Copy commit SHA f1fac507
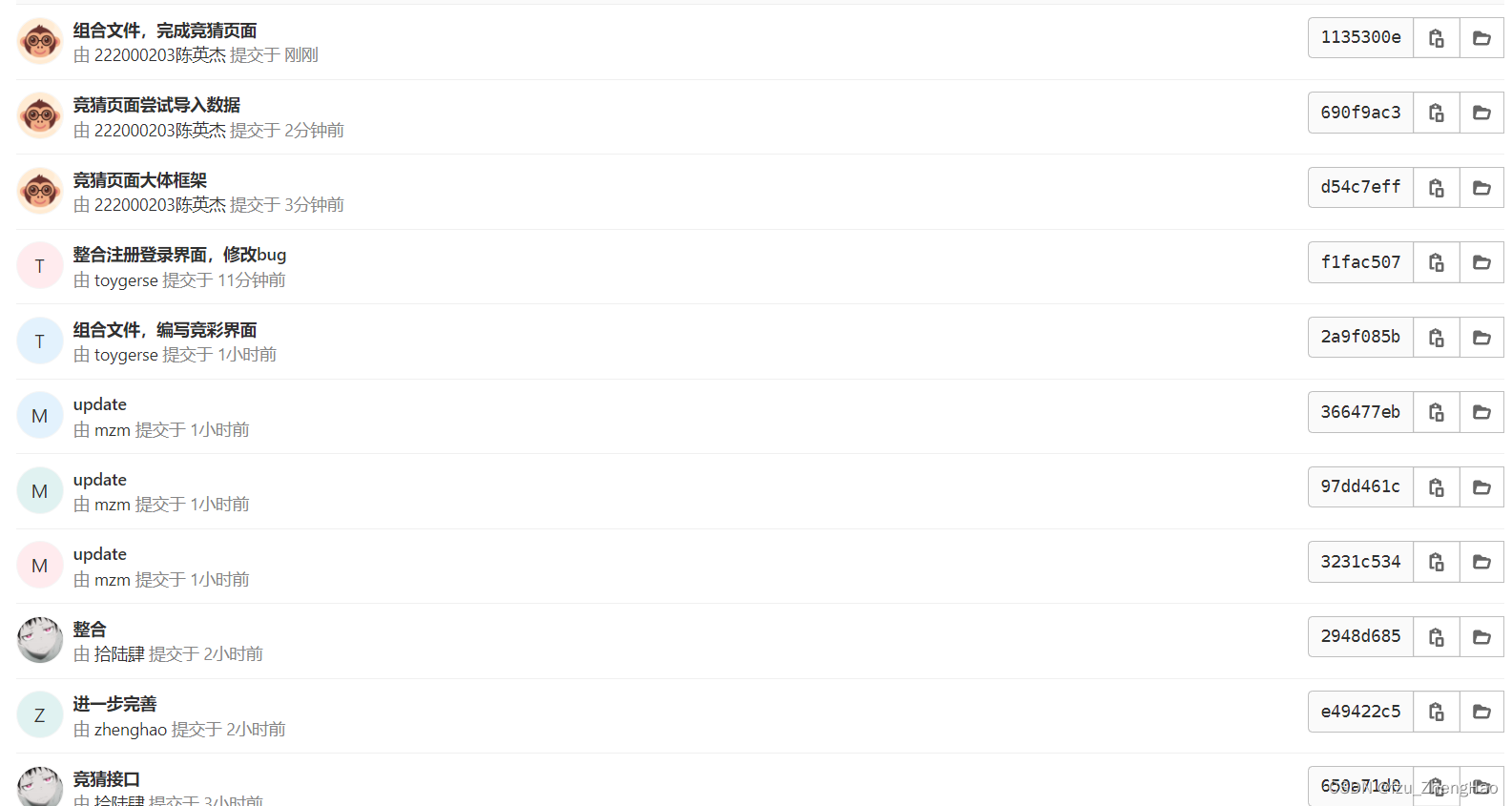 click(1436, 262)
